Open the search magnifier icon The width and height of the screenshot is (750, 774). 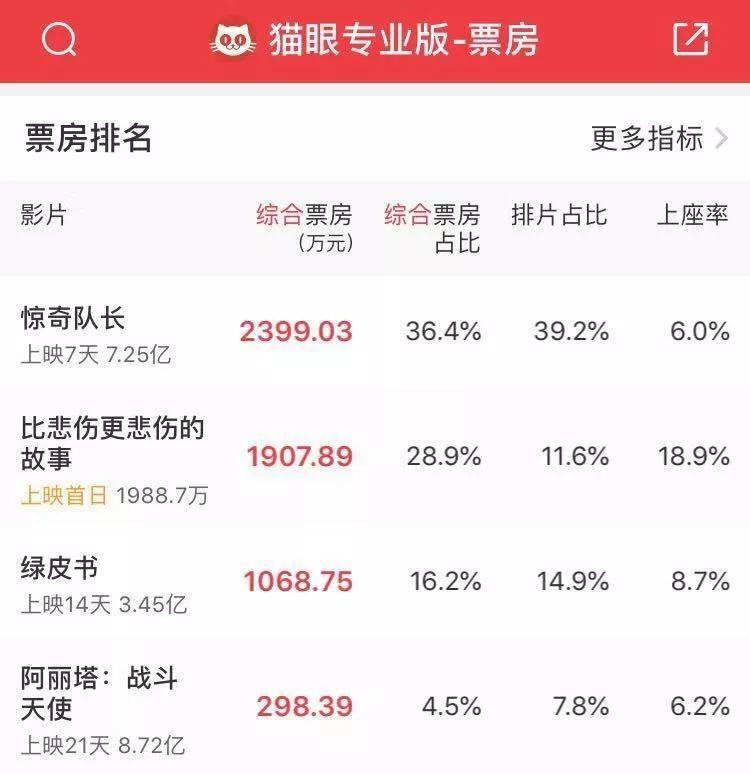(x=59, y=40)
